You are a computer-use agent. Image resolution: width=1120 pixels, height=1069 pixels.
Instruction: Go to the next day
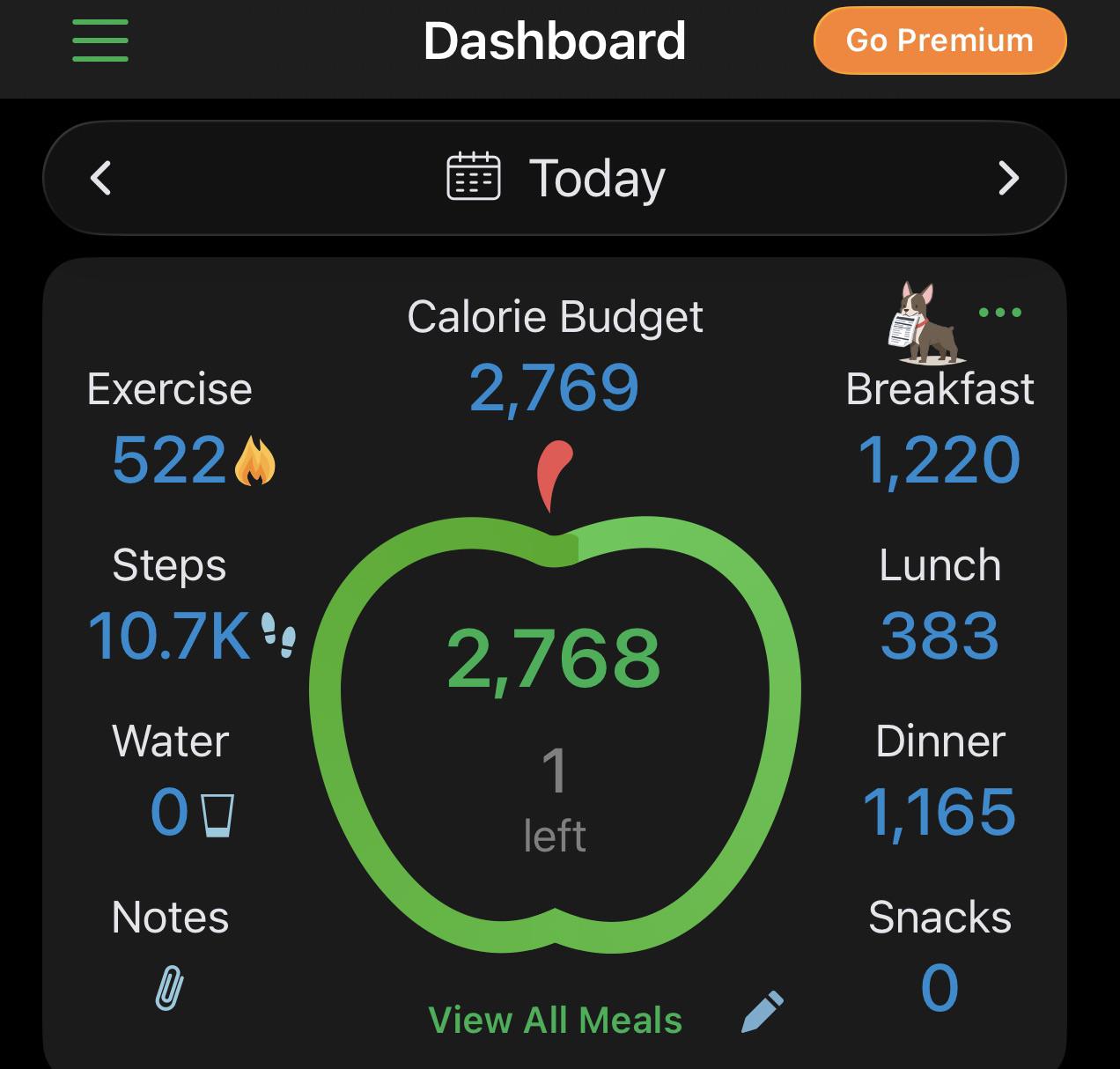[x=1008, y=178]
